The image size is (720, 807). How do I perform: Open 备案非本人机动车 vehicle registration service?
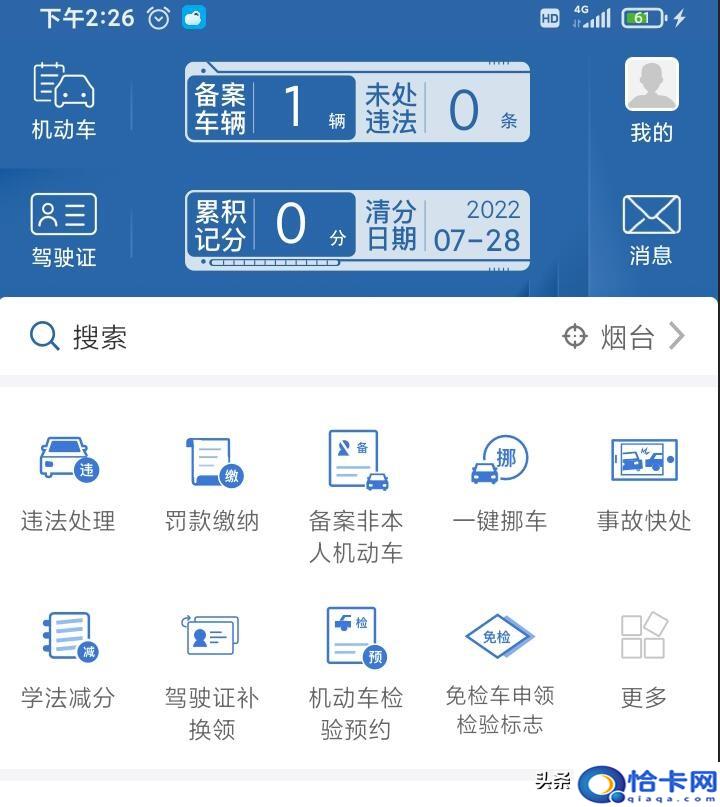point(355,480)
